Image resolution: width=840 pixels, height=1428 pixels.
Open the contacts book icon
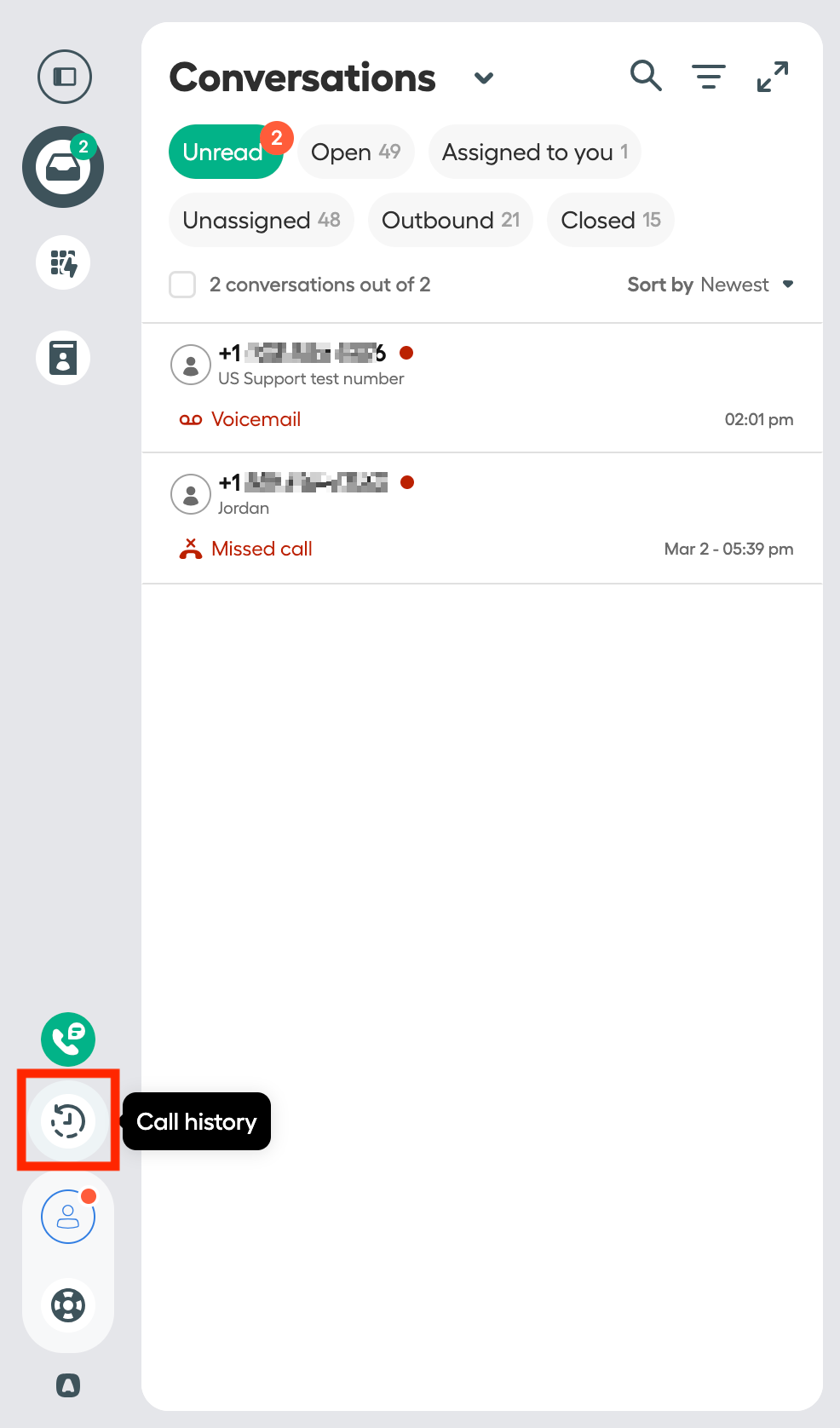click(x=63, y=358)
